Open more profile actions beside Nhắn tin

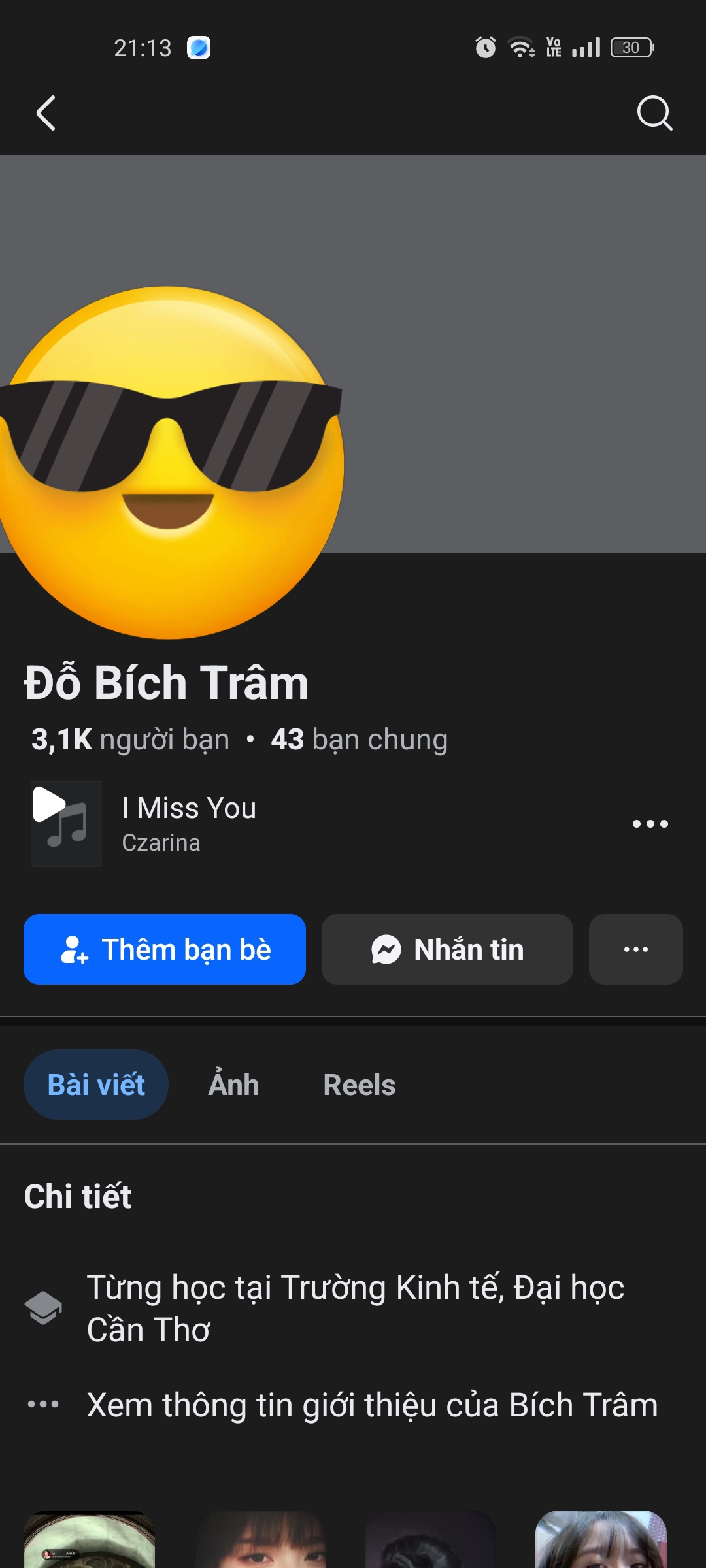point(635,949)
